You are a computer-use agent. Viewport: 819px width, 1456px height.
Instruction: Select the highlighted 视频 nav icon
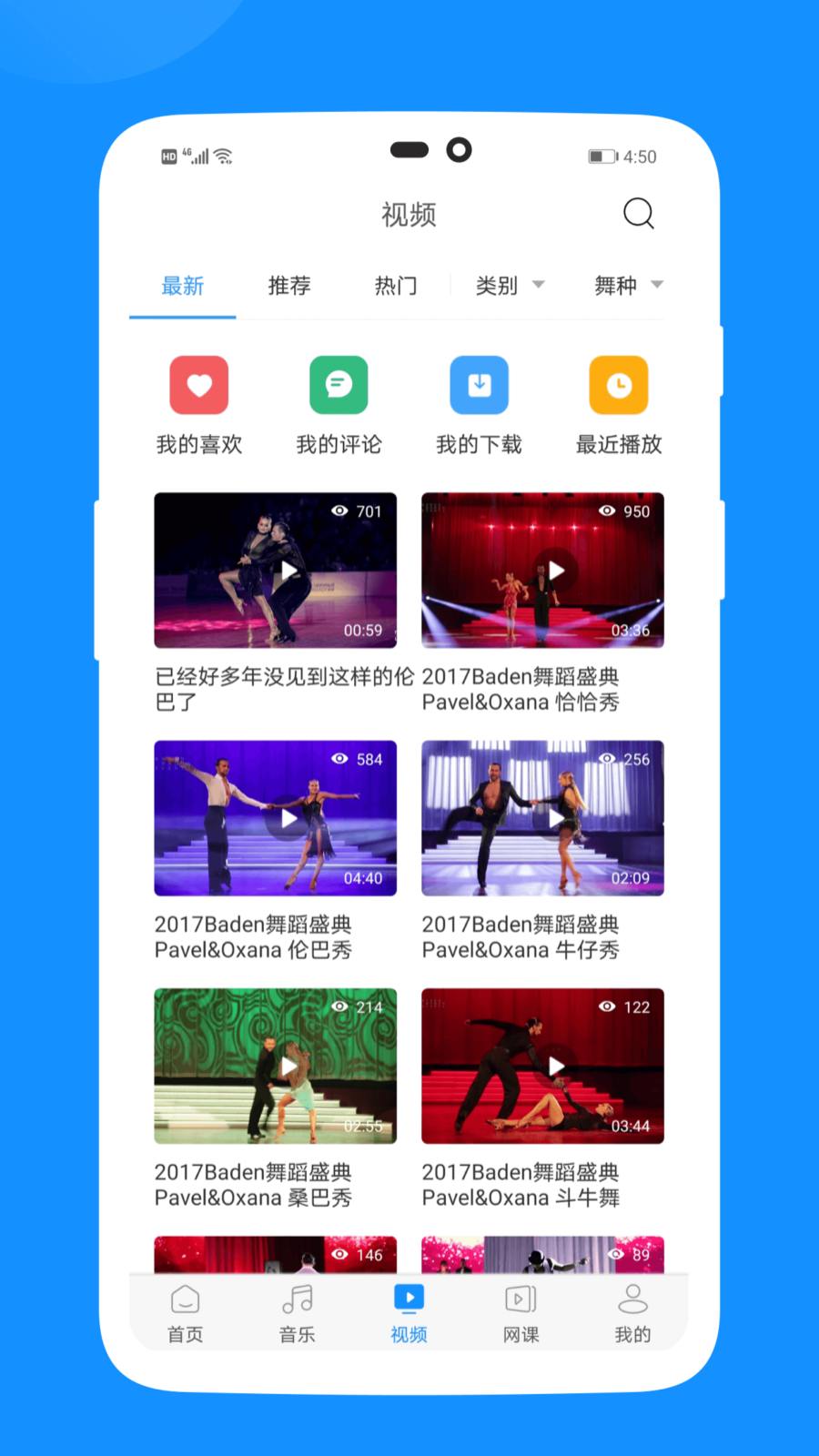click(408, 1300)
